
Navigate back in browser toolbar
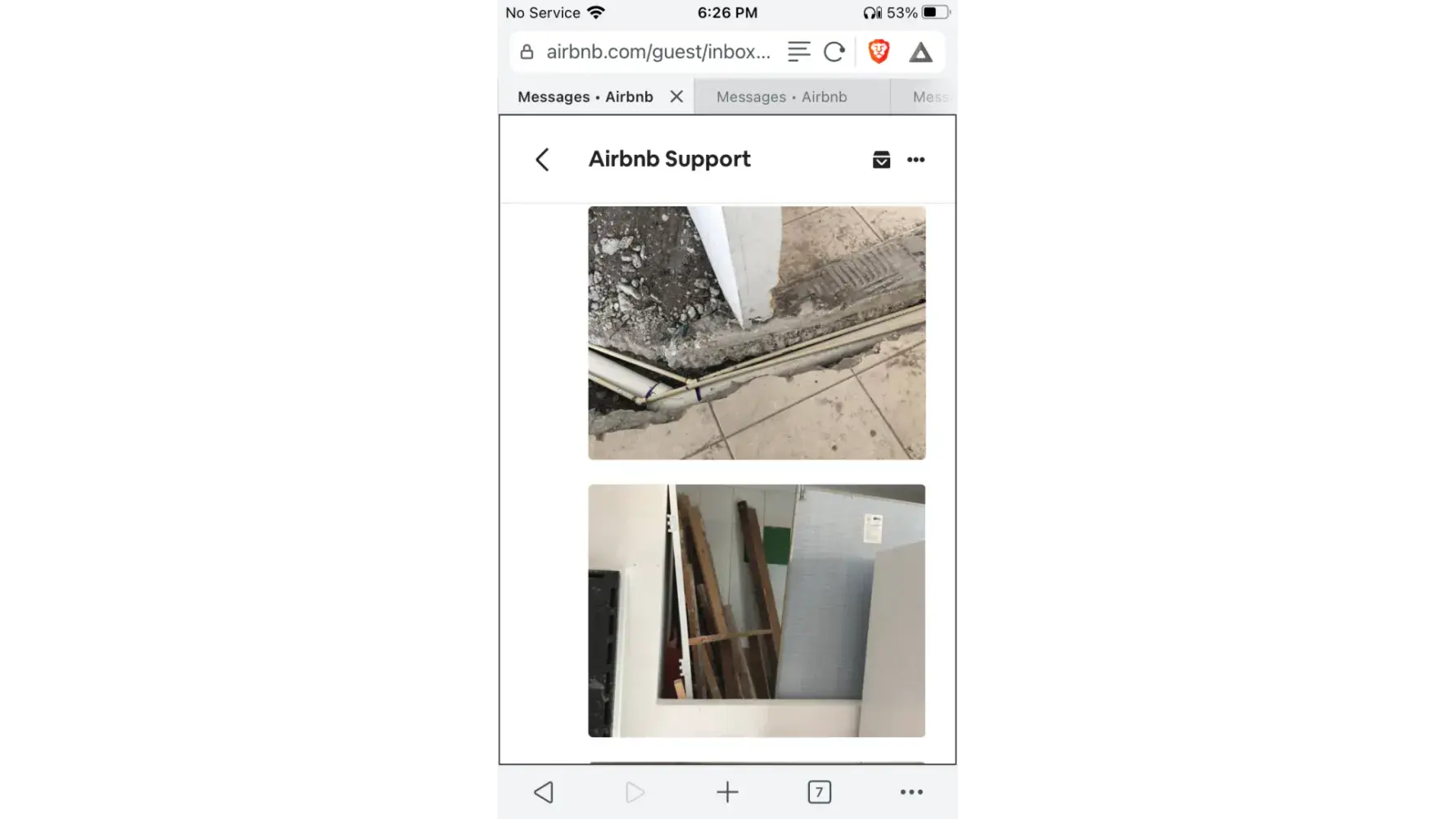(x=544, y=792)
